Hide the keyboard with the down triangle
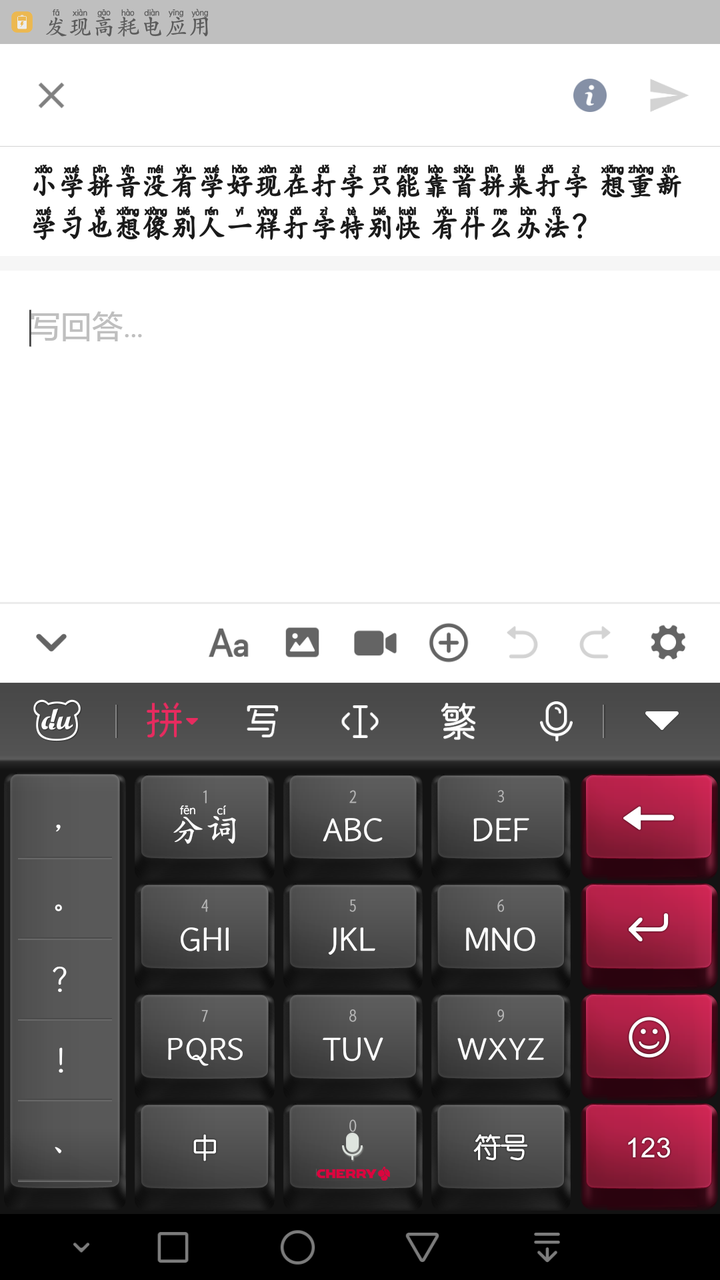Viewport: 720px width, 1280px height. [x=662, y=720]
